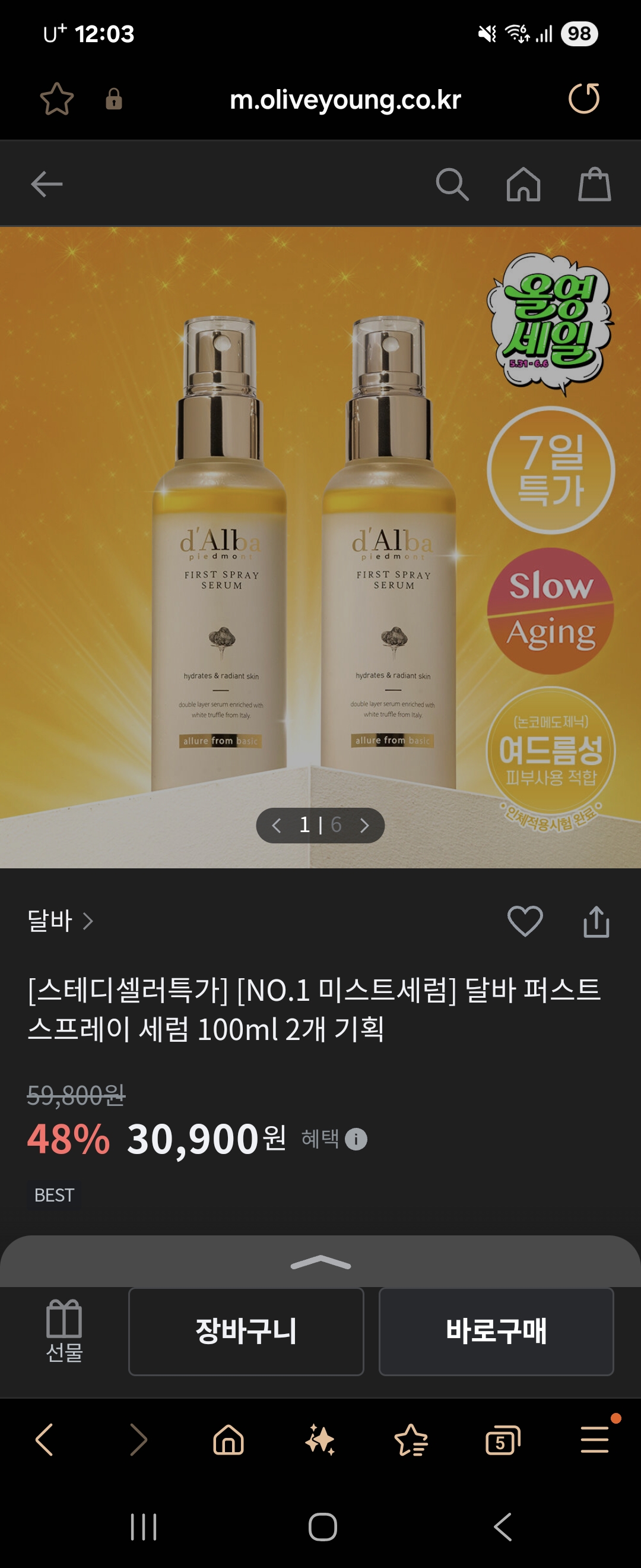Tap the m.oliveyoung.co.kr address bar
Screen dimensions: 641x1568
click(x=345, y=100)
